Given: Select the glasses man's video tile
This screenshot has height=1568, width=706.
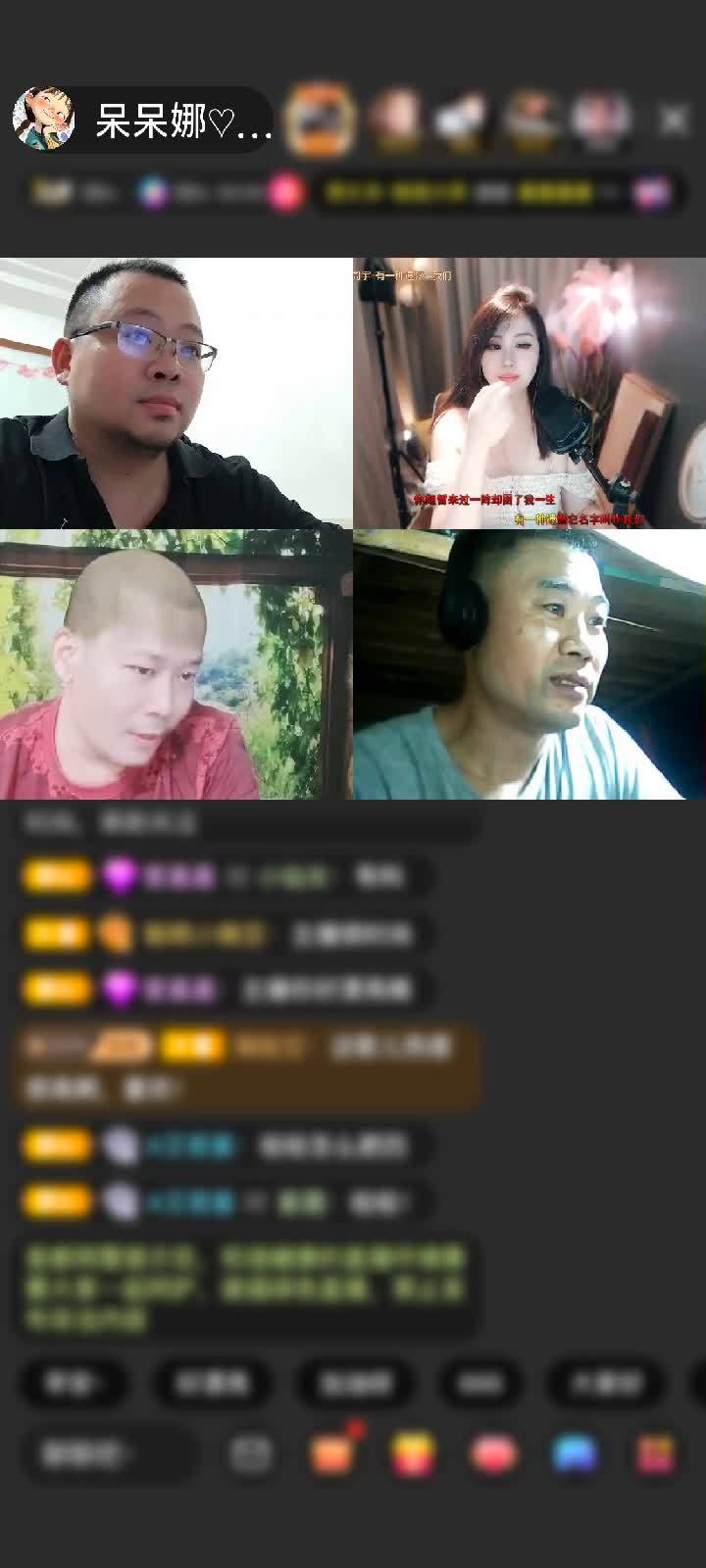Looking at the screenshot, I should click(x=176, y=392).
